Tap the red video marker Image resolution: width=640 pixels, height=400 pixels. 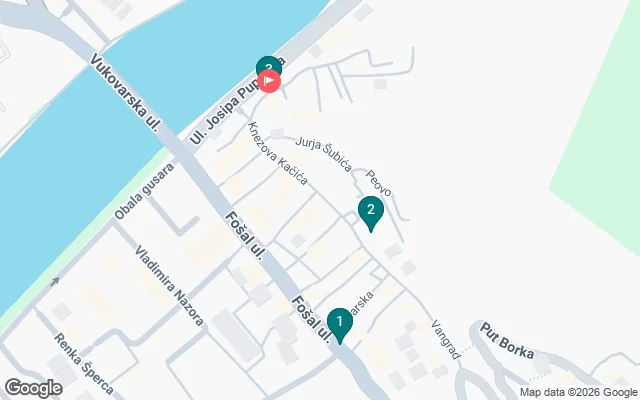[x=270, y=80]
